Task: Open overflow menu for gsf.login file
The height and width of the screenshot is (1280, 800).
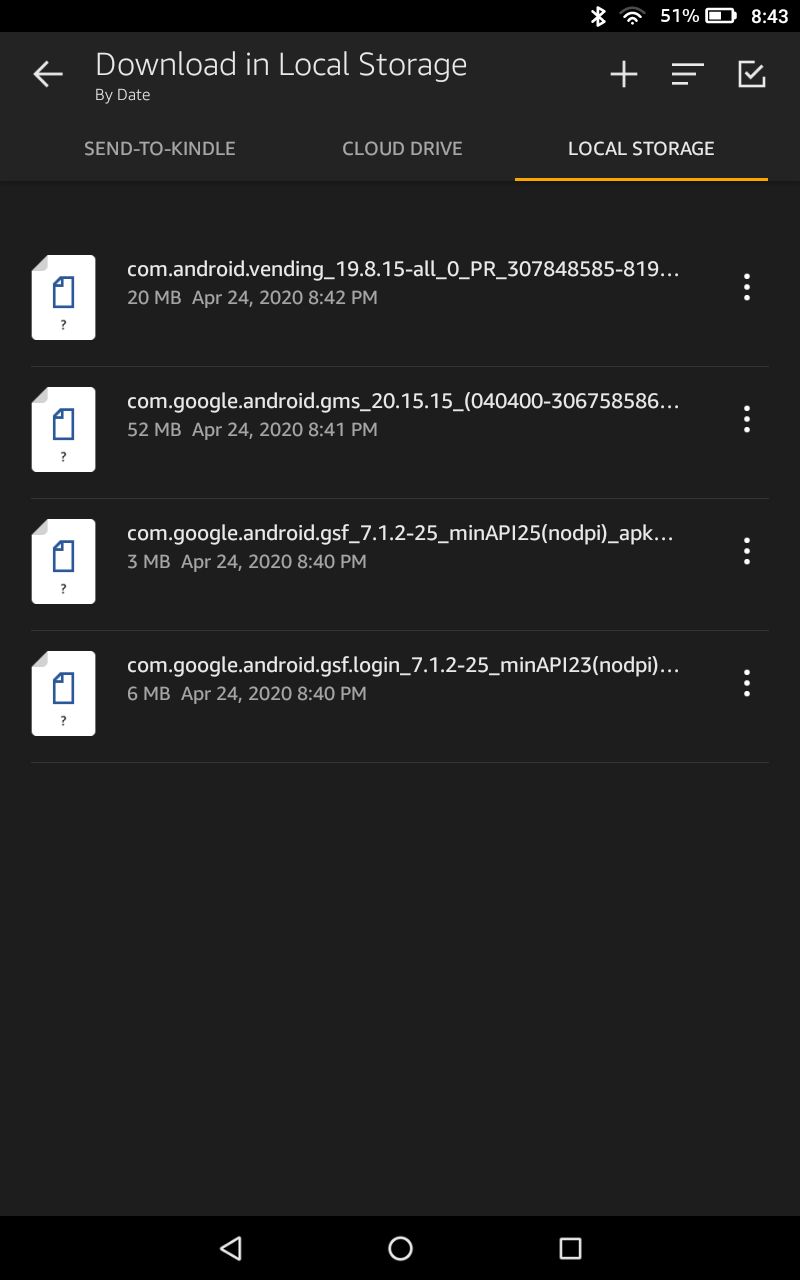Action: [x=746, y=683]
